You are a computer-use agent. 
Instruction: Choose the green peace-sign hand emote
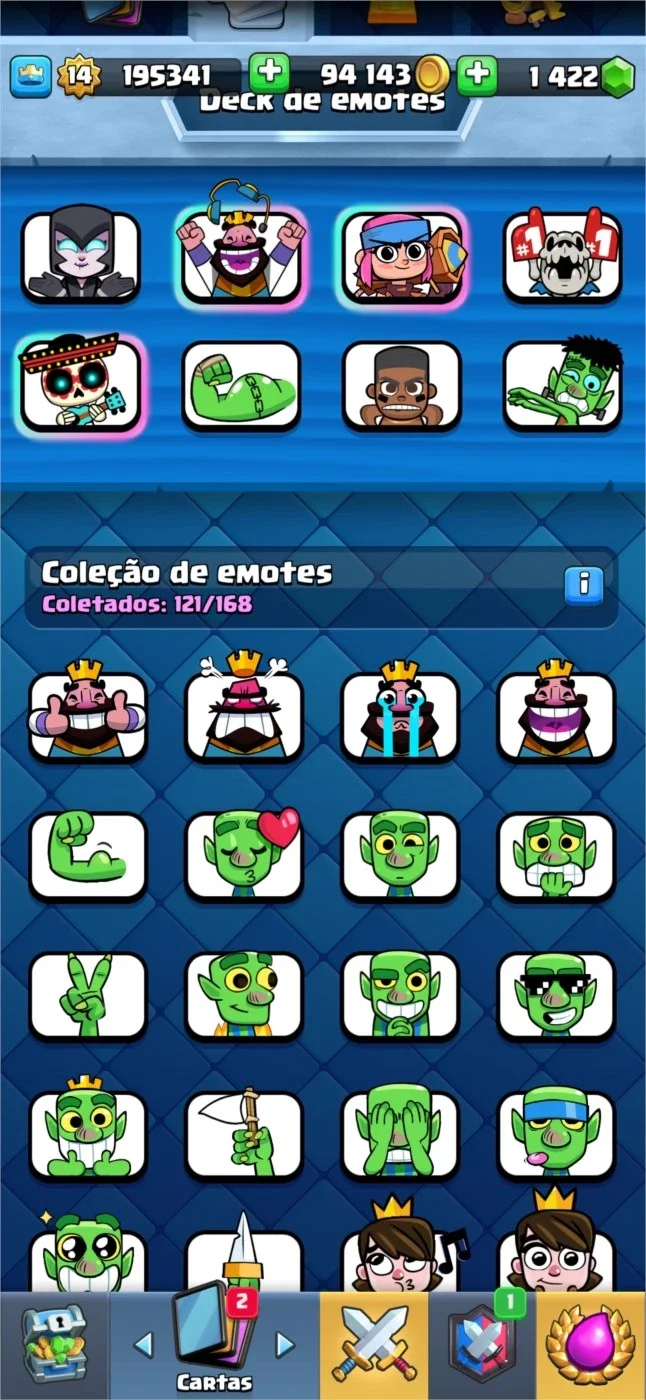(88, 995)
